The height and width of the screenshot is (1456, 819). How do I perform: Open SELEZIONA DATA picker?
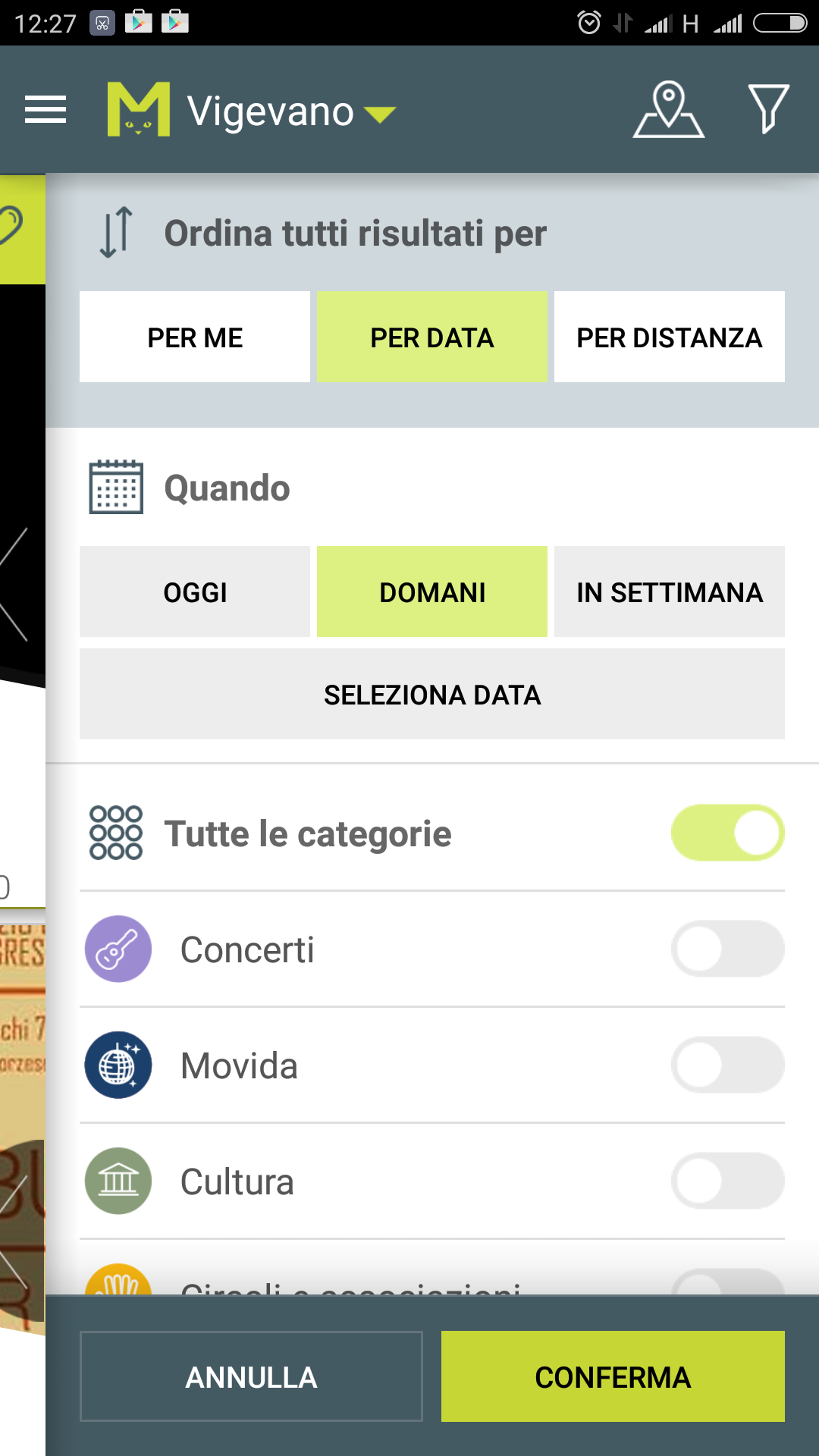coord(432,694)
